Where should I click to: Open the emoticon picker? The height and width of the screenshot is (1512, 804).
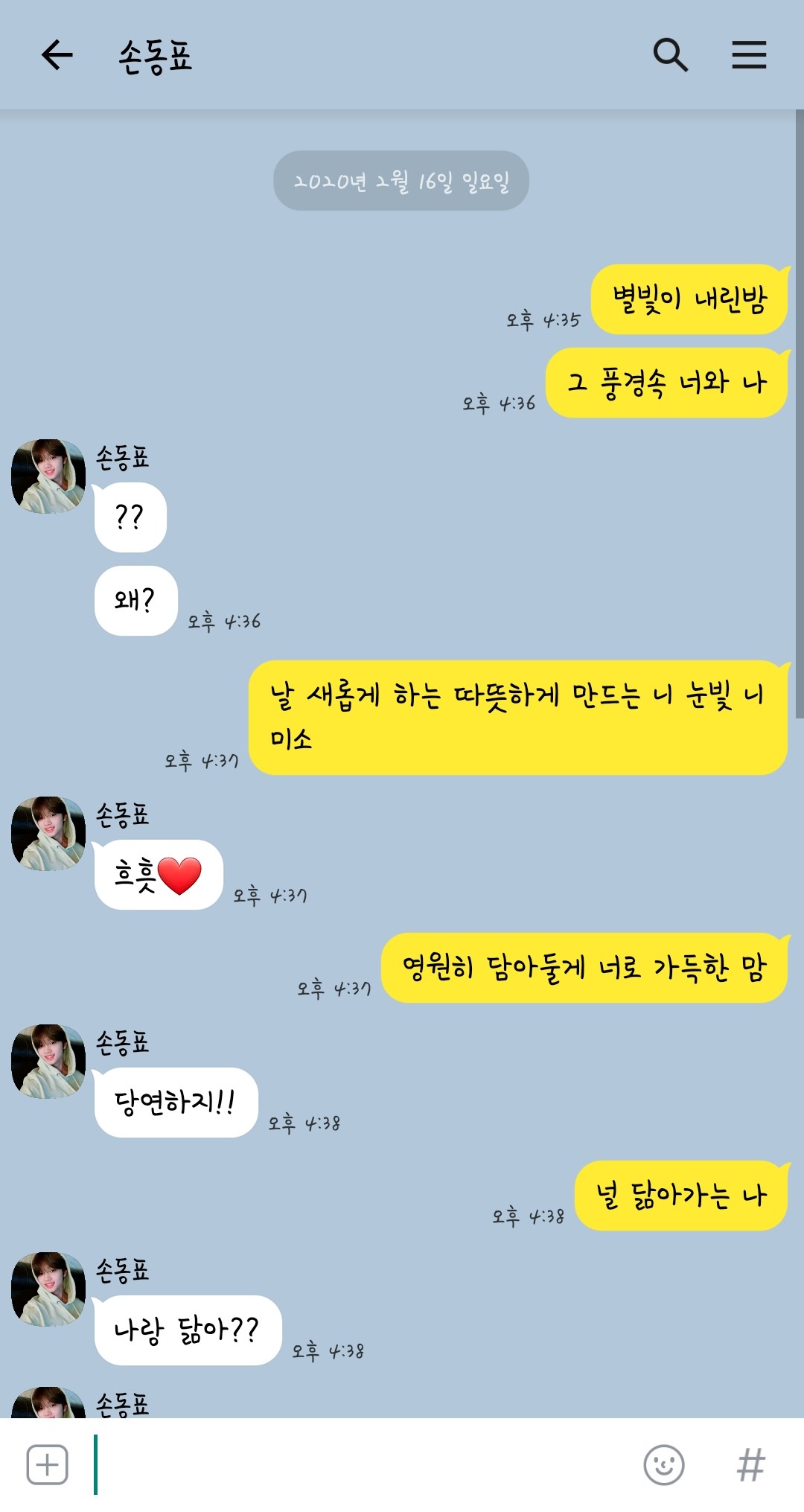pos(663,1464)
